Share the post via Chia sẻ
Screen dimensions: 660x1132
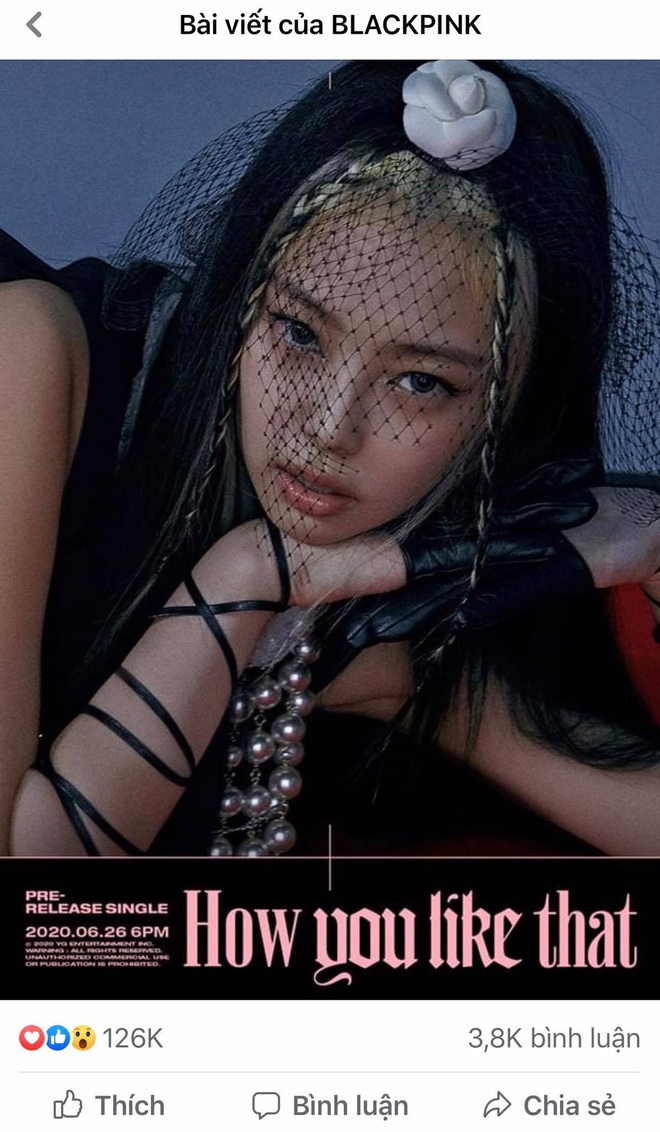click(549, 1105)
